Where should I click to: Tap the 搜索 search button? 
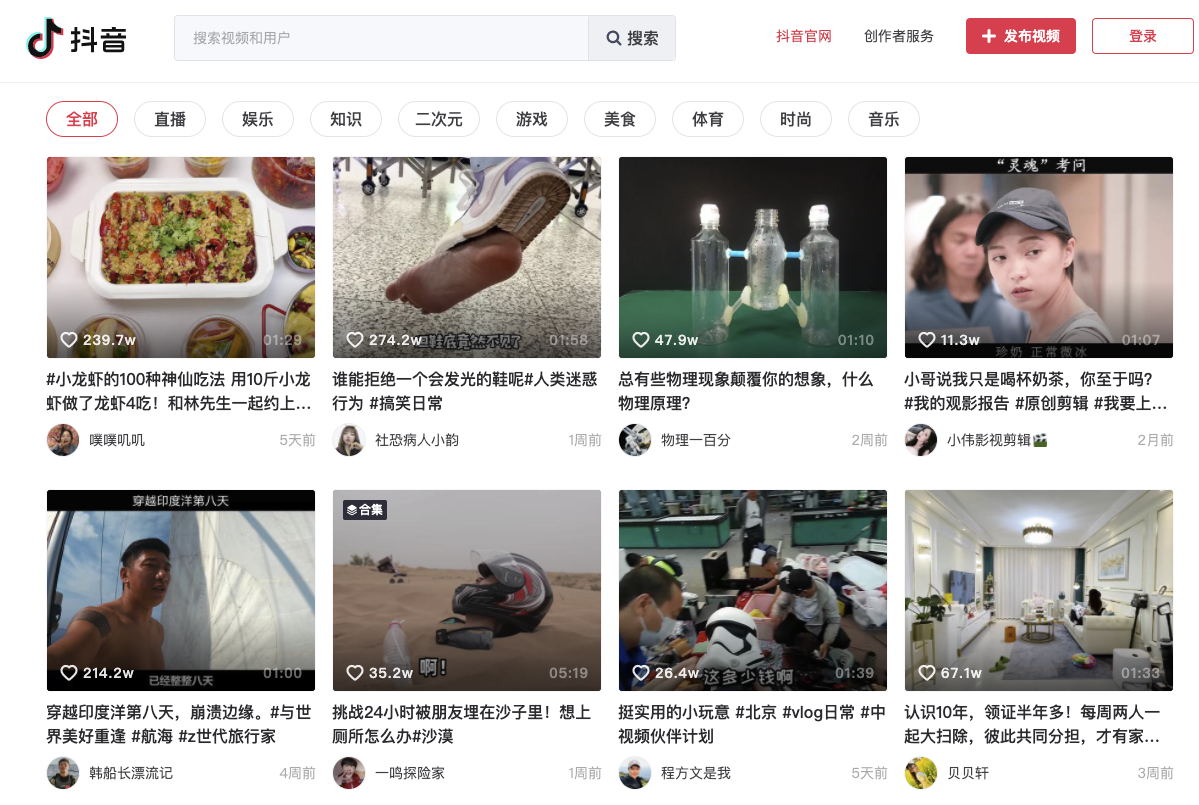(x=632, y=38)
